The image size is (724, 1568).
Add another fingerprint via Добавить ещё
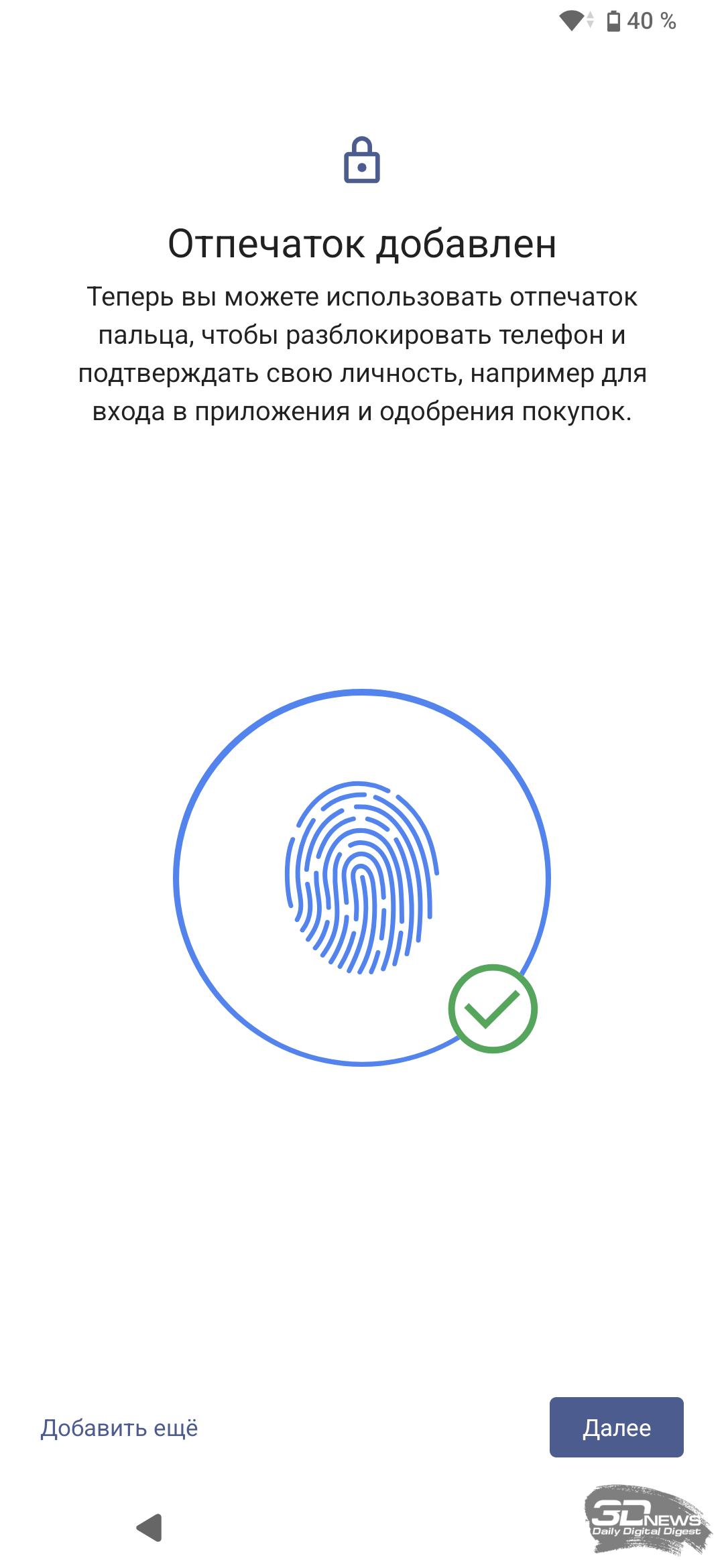pos(119,1428)
